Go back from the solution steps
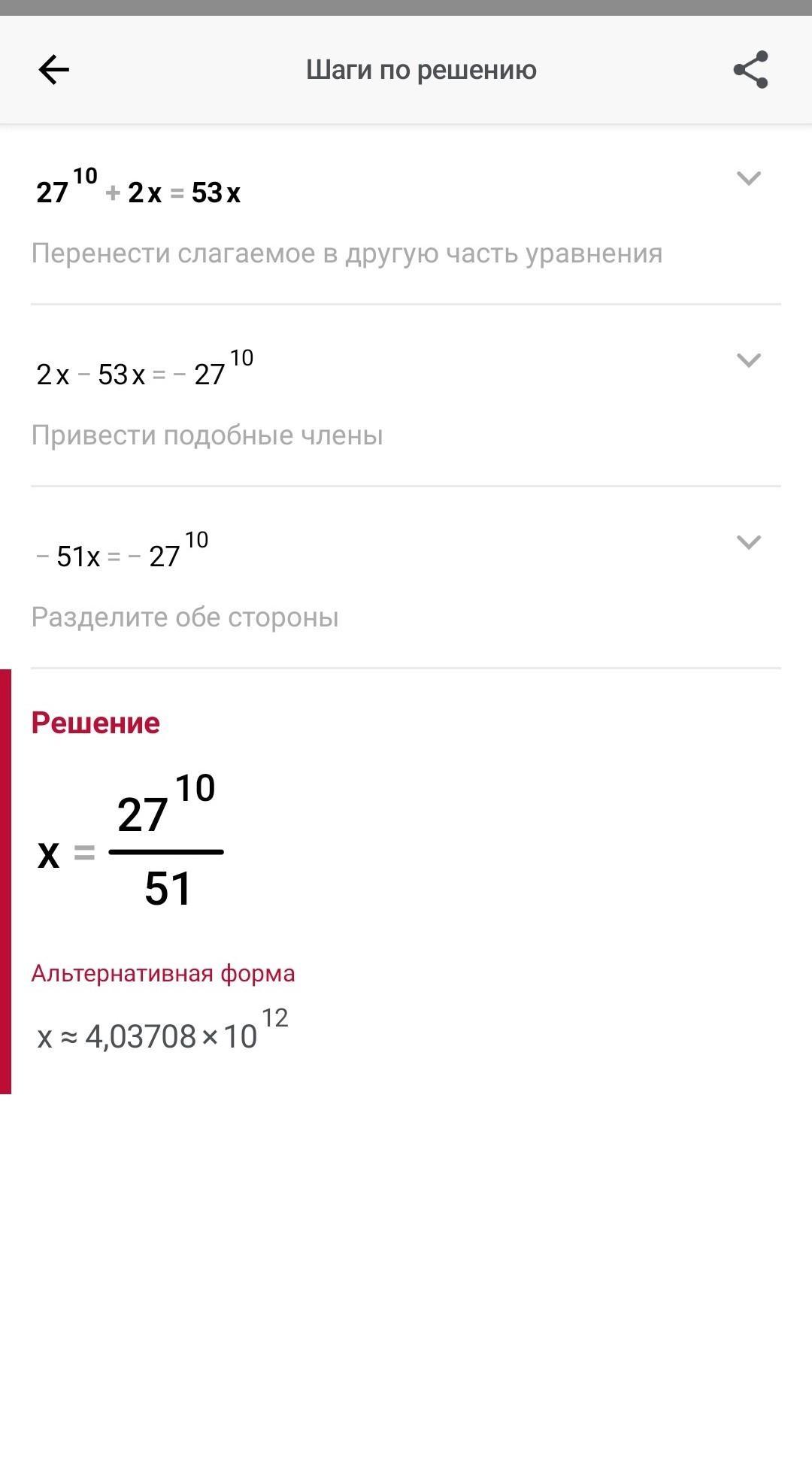Viewport: 812px width, 1480px height. (53, 70)
